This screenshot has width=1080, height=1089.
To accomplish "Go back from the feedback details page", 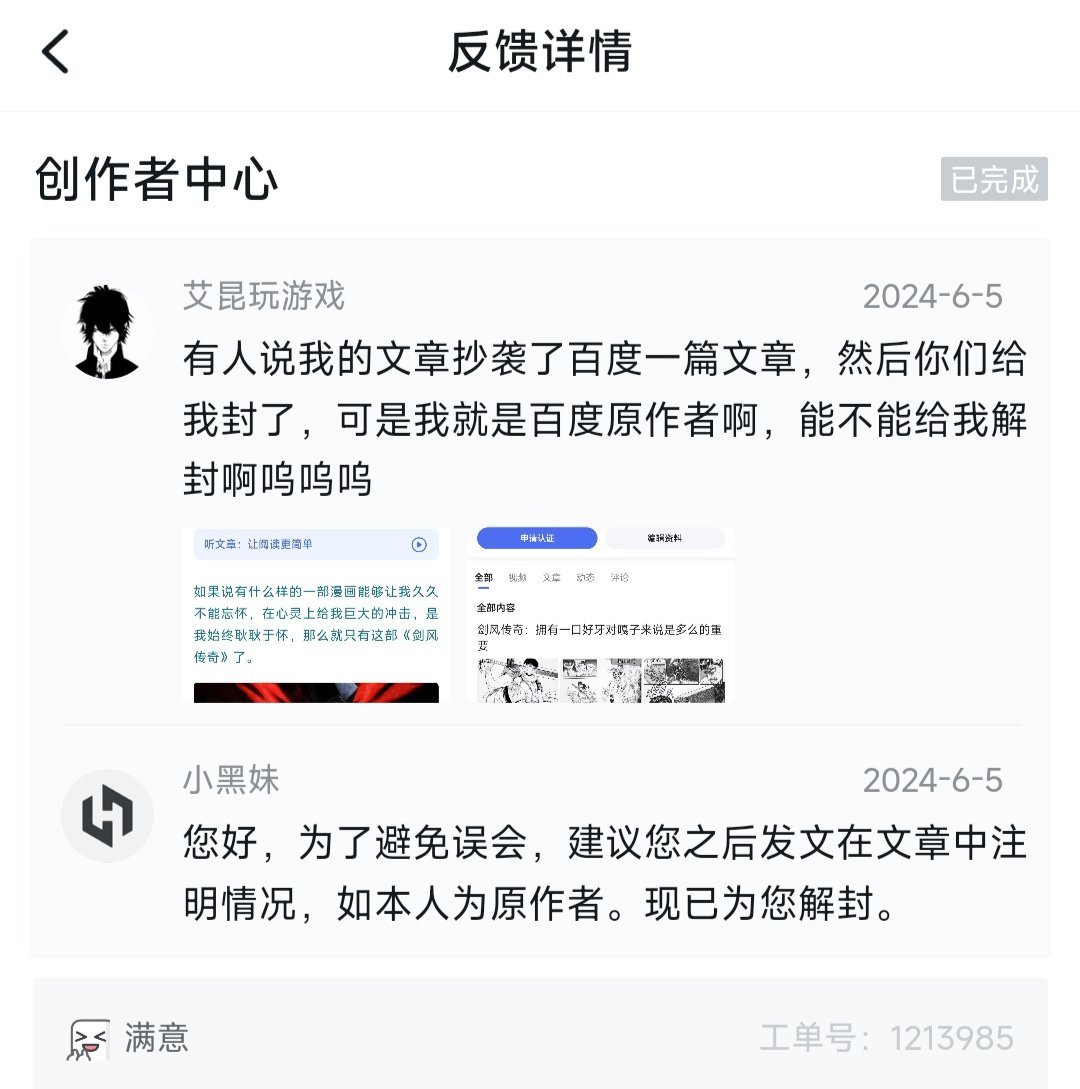I will tap(56, 52).
